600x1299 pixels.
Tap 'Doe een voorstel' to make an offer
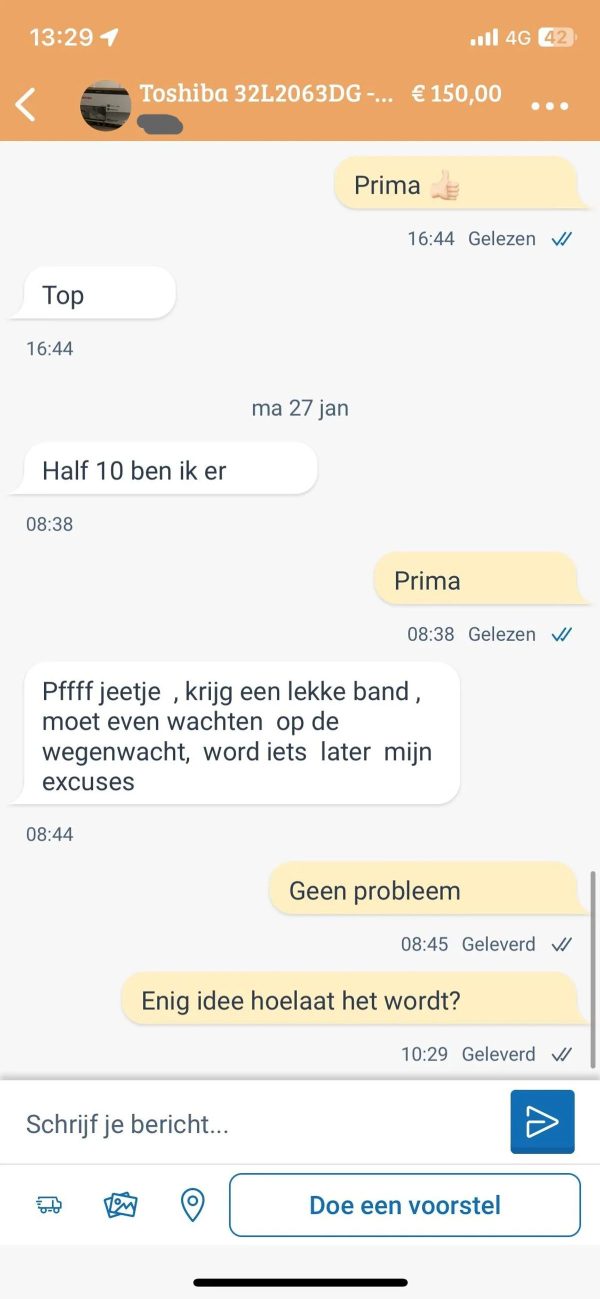click(x=405, y=1205)
